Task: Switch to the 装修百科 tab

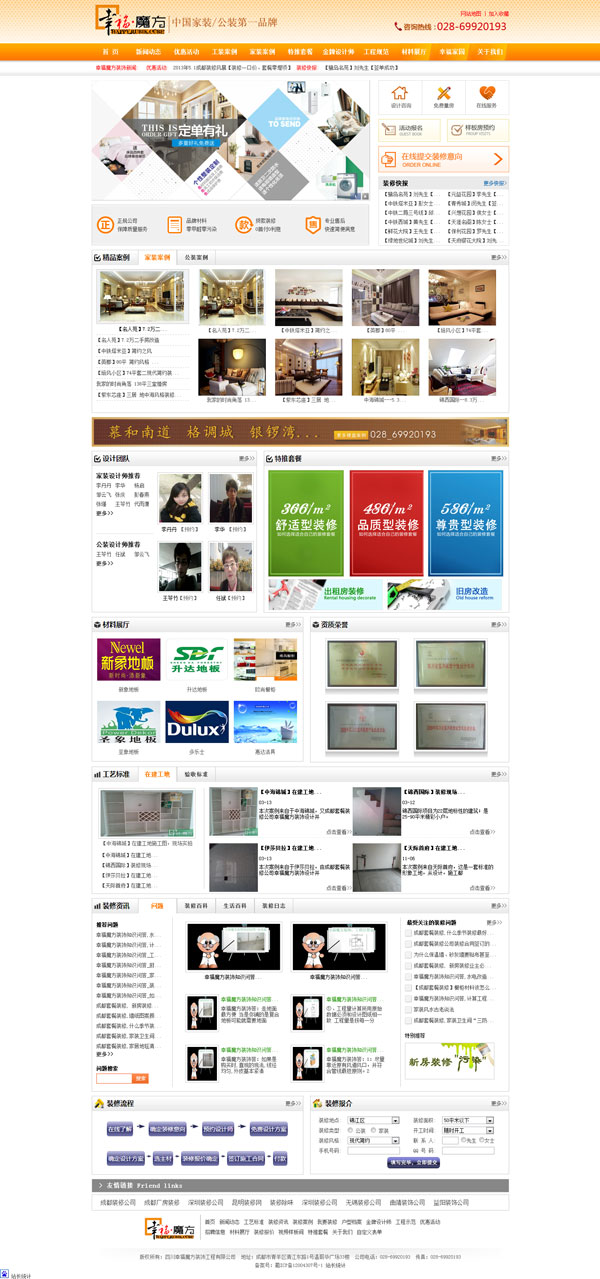Action: point(196,905)
